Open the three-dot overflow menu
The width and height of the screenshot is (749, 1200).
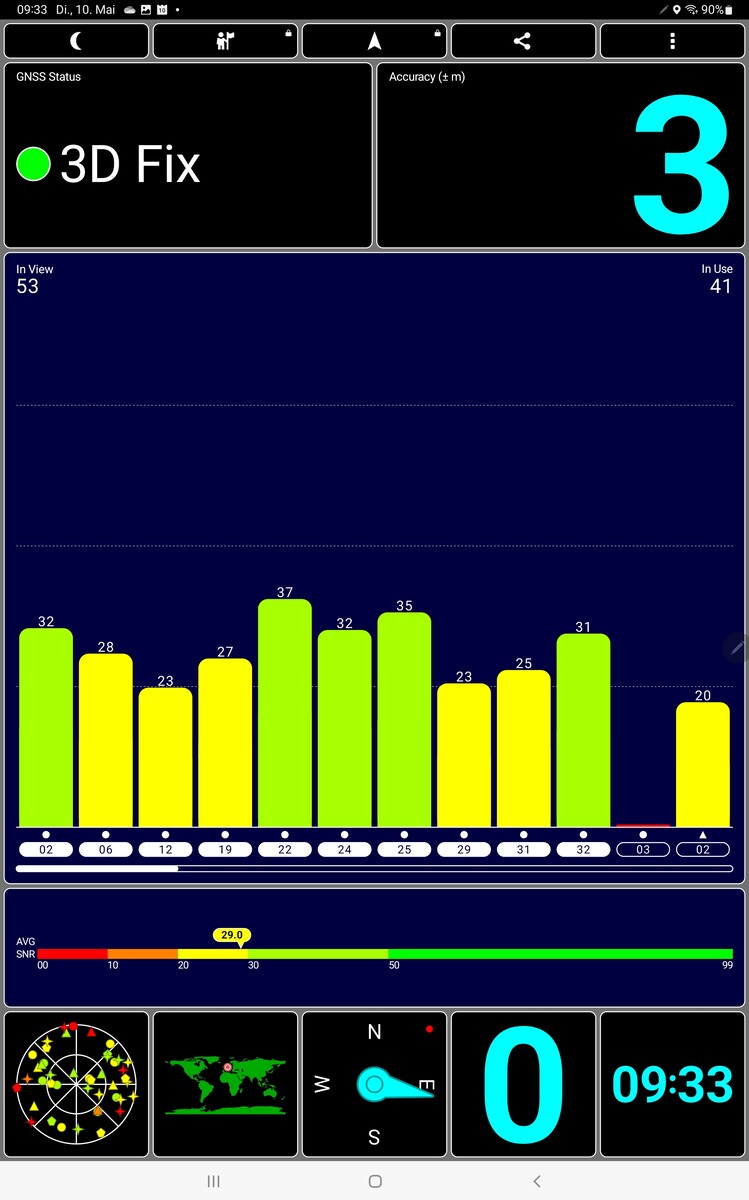point(672,41)
